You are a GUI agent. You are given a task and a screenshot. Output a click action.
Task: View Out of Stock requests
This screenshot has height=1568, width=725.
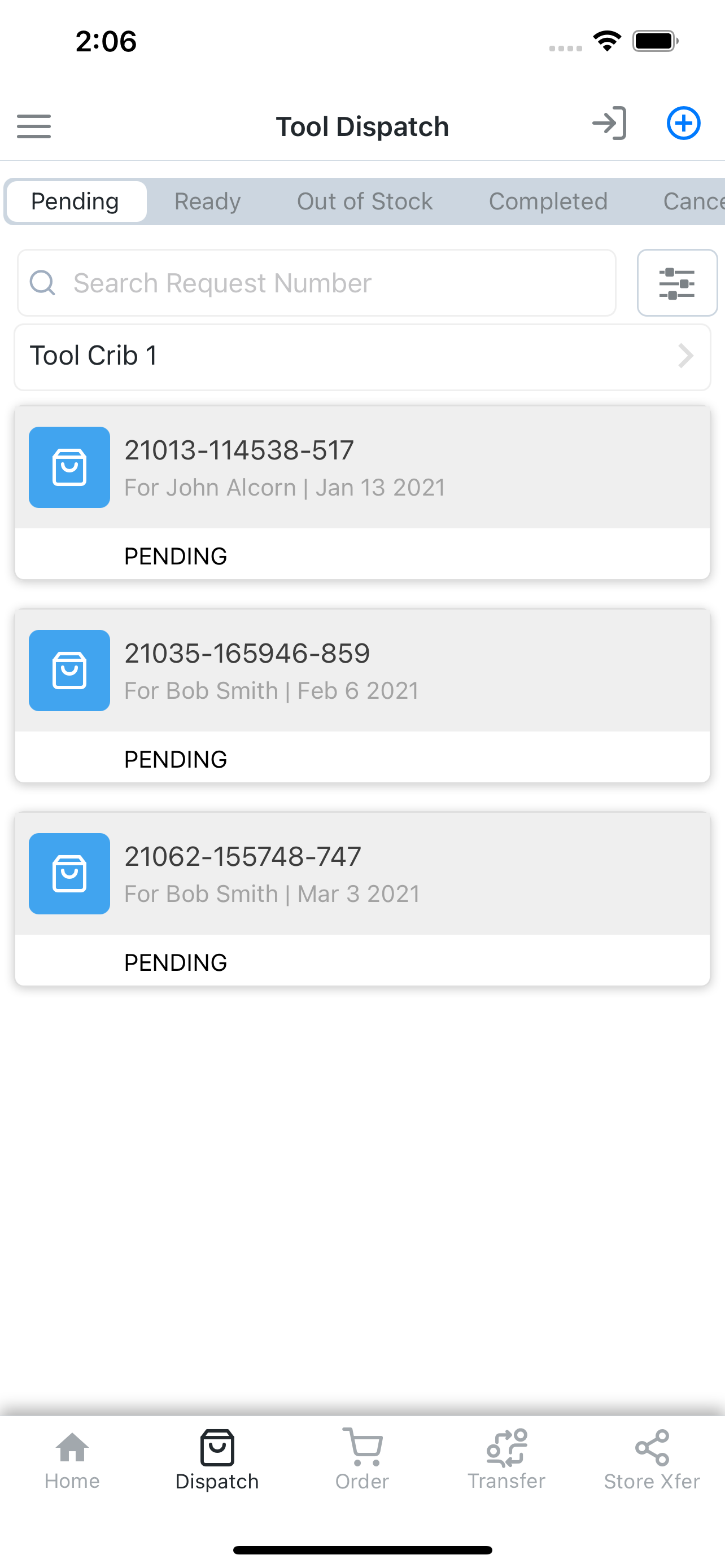pyautogui.click(x=364, y=201)
